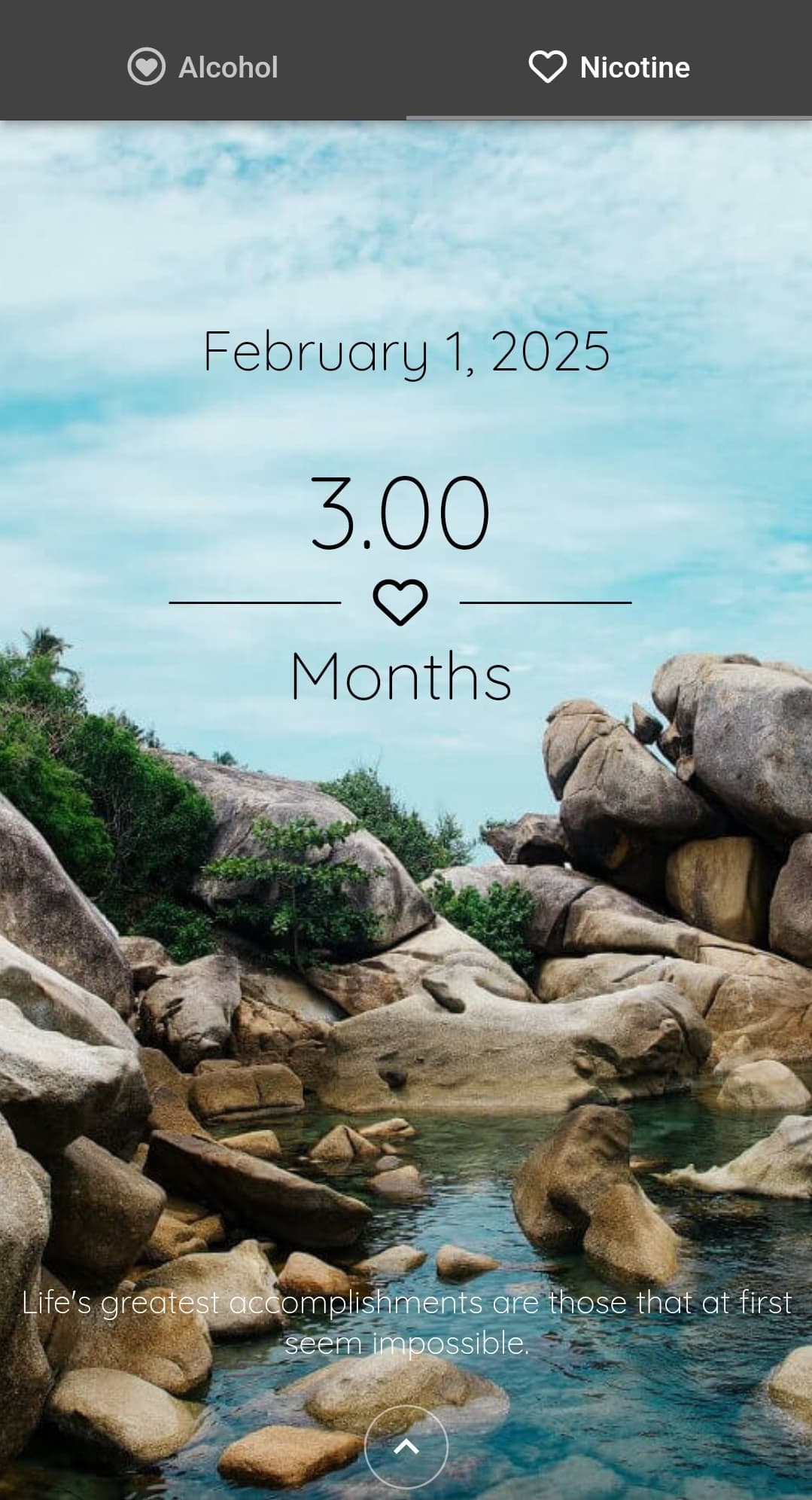Expand the bottom panel with the up chevron

(x=406, y=1446)
